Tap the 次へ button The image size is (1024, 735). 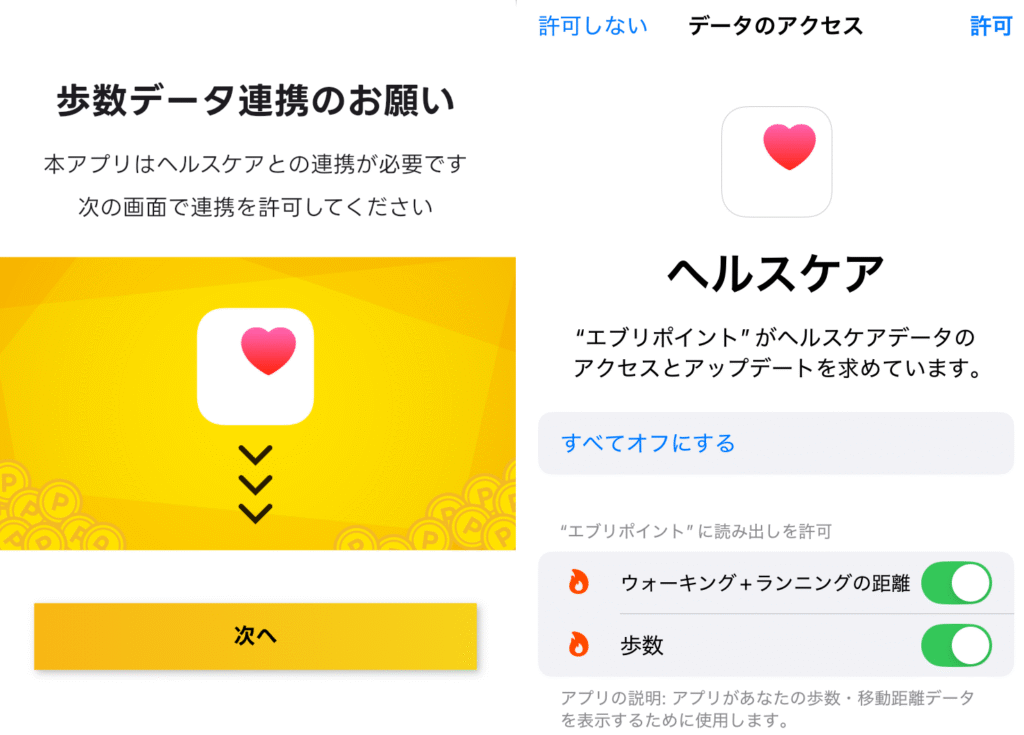pos(255,636)
